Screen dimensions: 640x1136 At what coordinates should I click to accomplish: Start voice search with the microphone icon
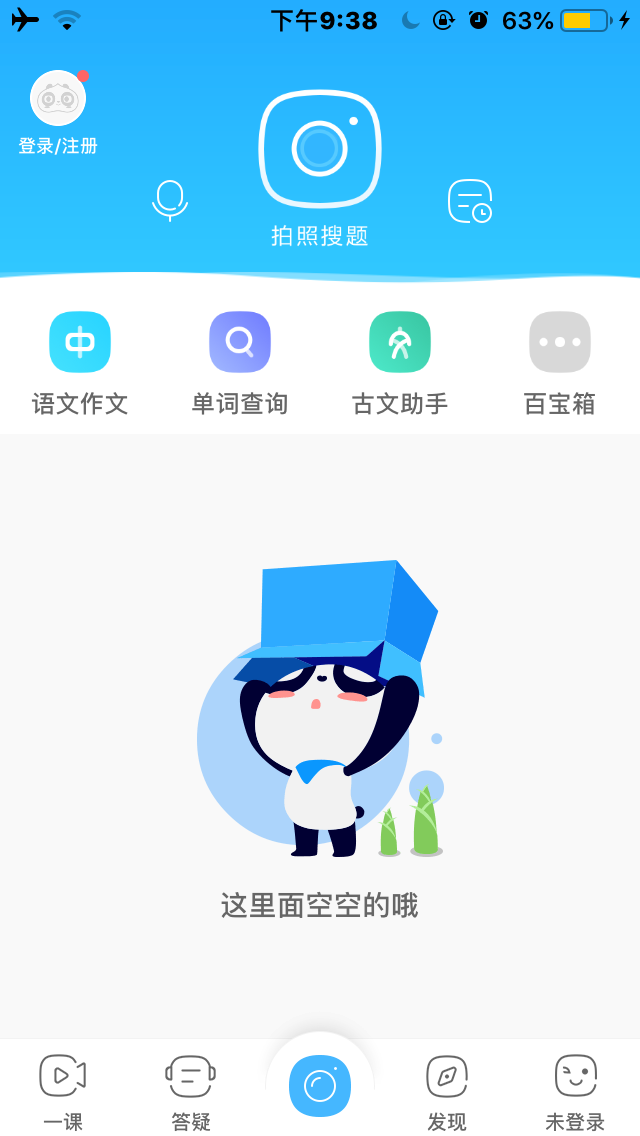170,200
